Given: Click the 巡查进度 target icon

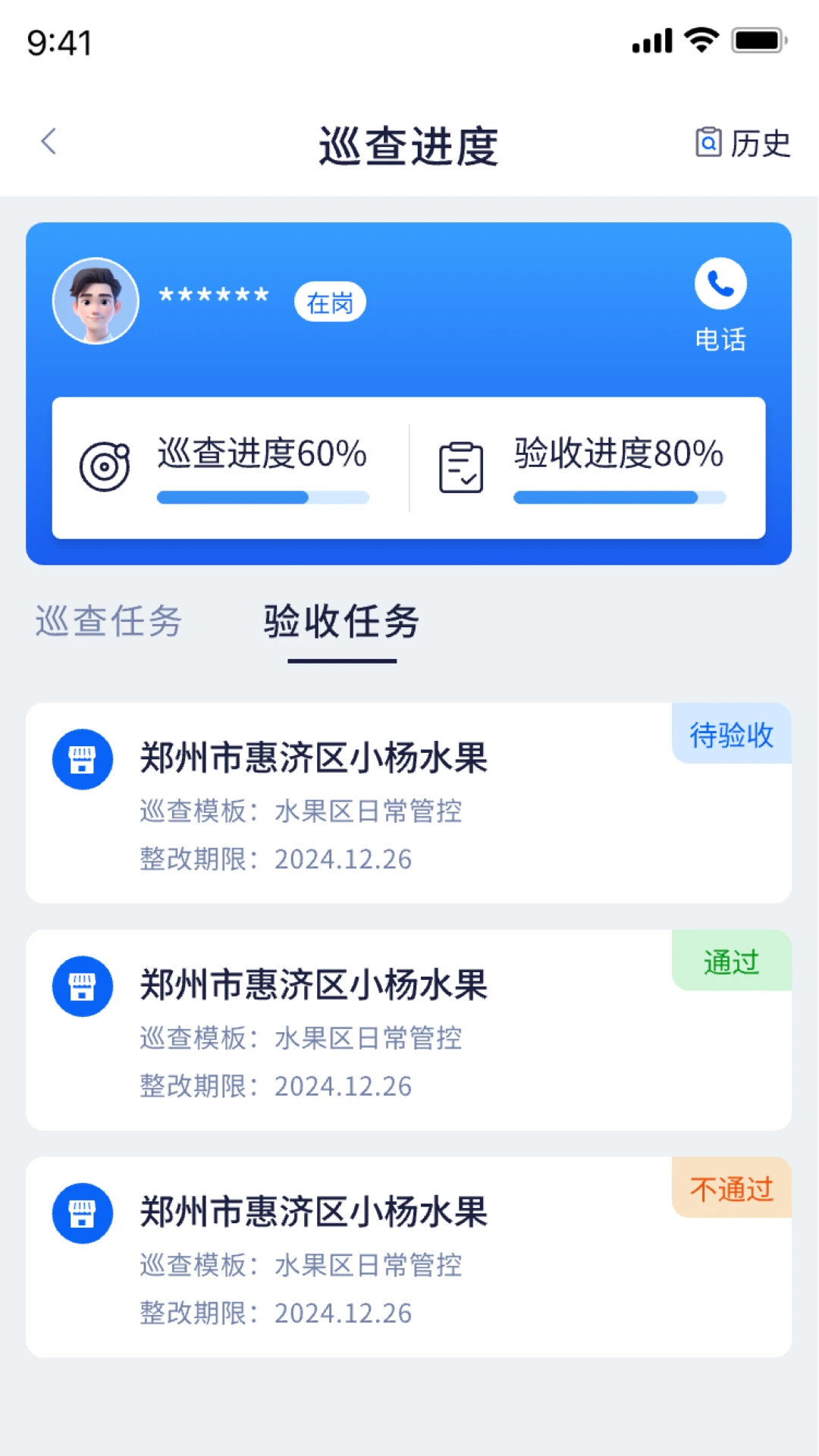Looking at the screenshot, I should [106, 465].
